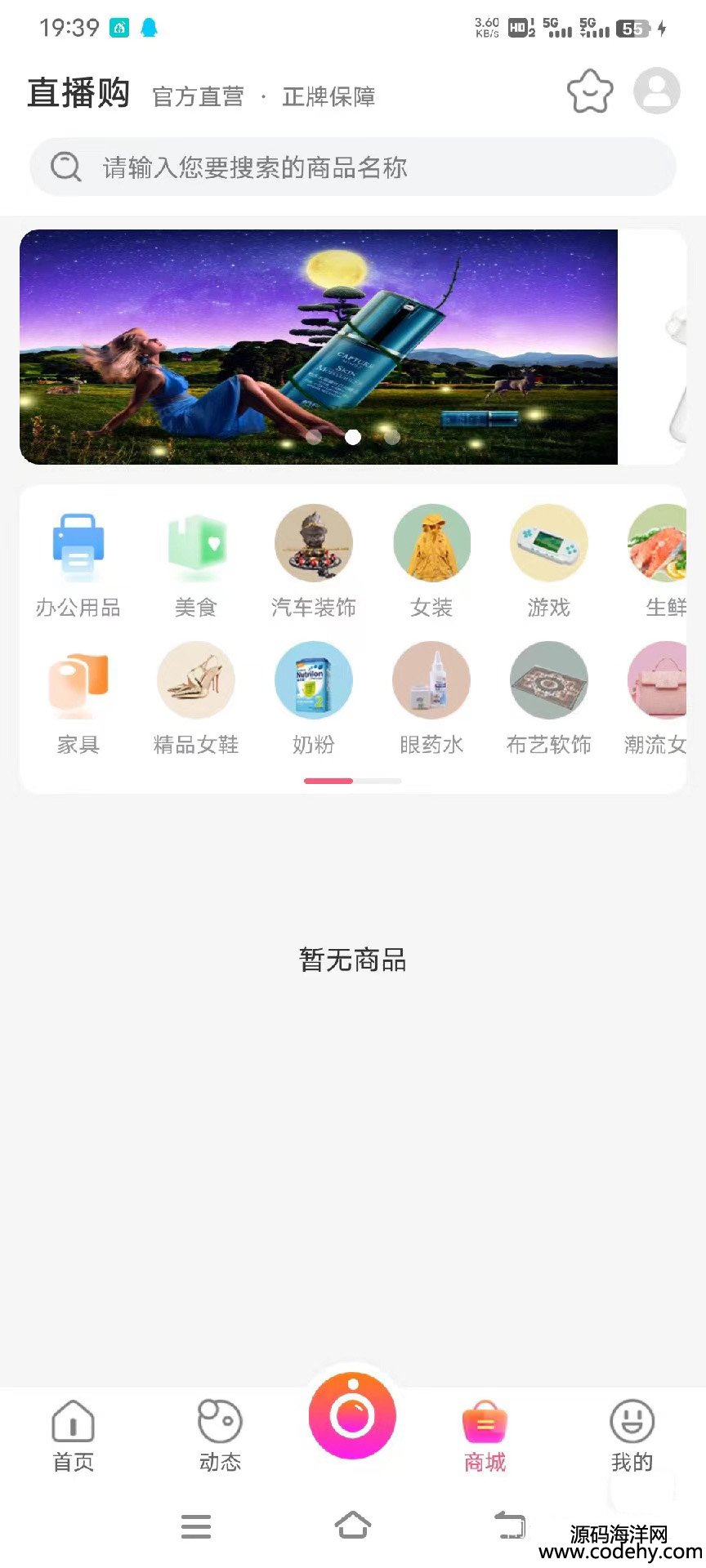Open the 美食 category
The width and height of the screenshot is (706, 1568).
pyautogui.click(x=196, y=564)
